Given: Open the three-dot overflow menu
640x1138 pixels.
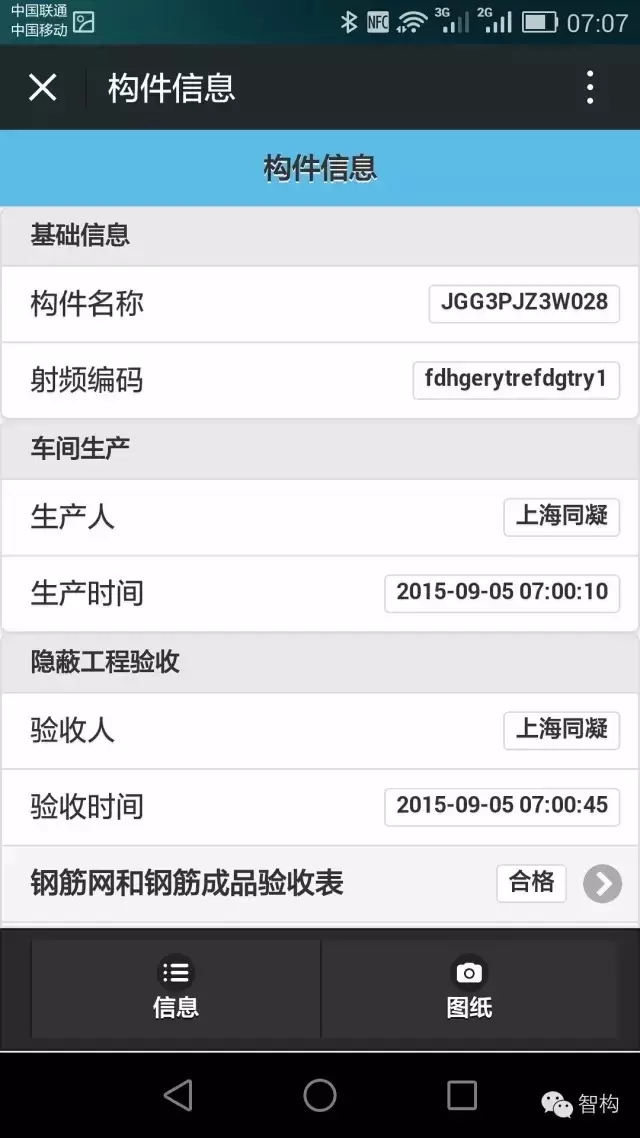Looking at the screenshot, I should [x=590, y=88].
